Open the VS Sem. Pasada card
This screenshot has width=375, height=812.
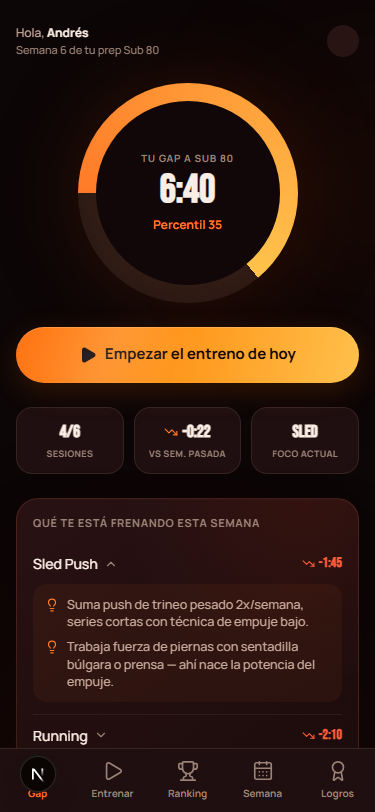tap(188, 441)
